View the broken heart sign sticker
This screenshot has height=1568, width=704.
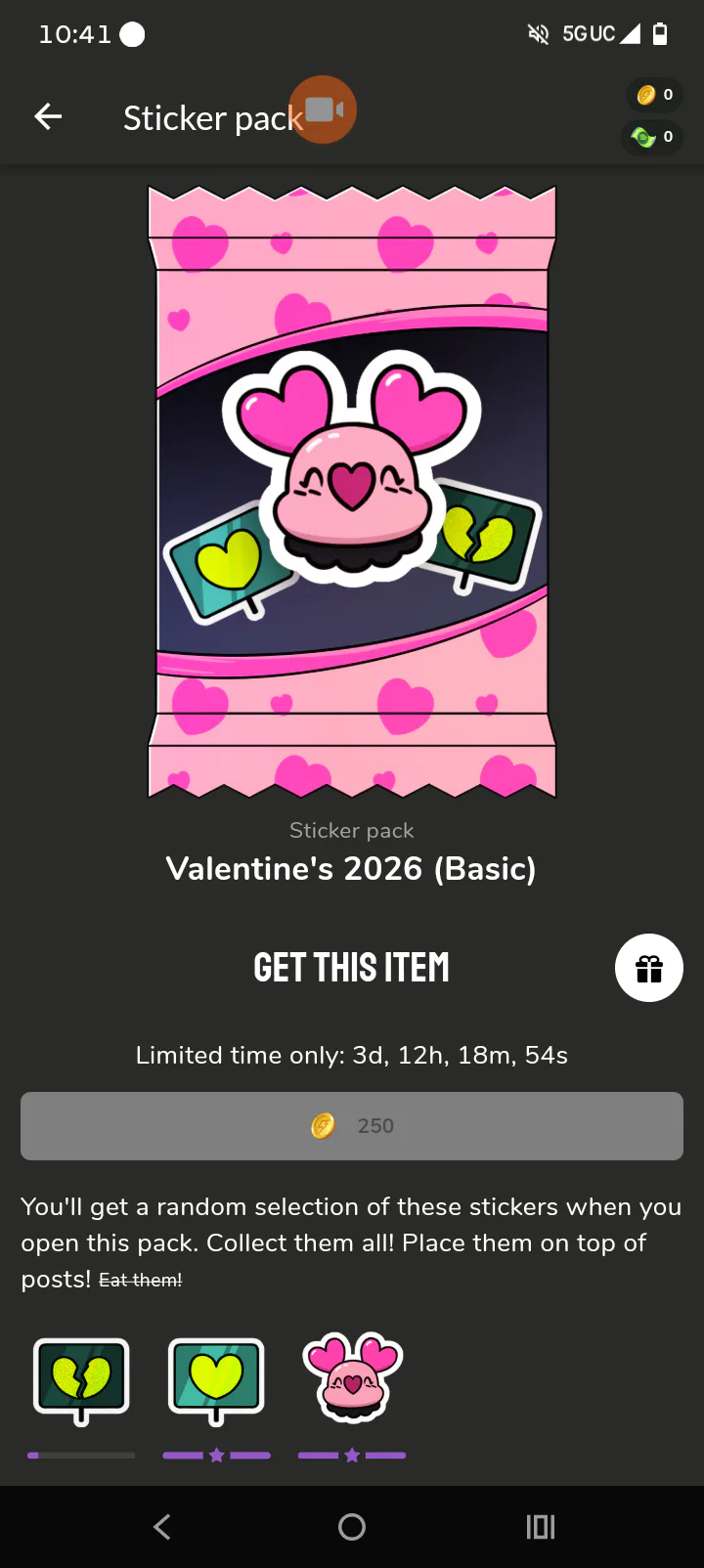pos(81,1380)
